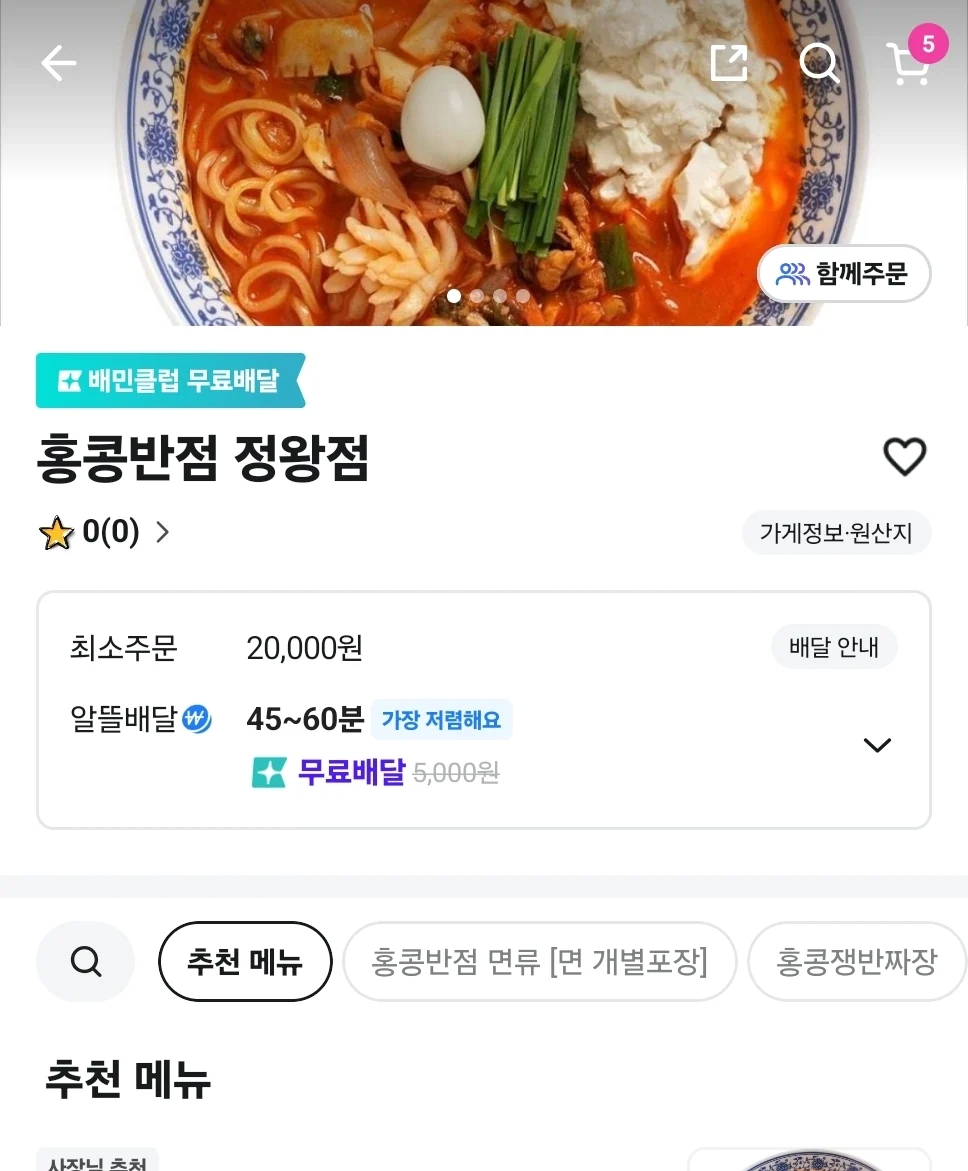Image resolution: width=968 pixels, height=1171 pixels.
Task: Go back using the arrow icon
Action: [58, 64]
